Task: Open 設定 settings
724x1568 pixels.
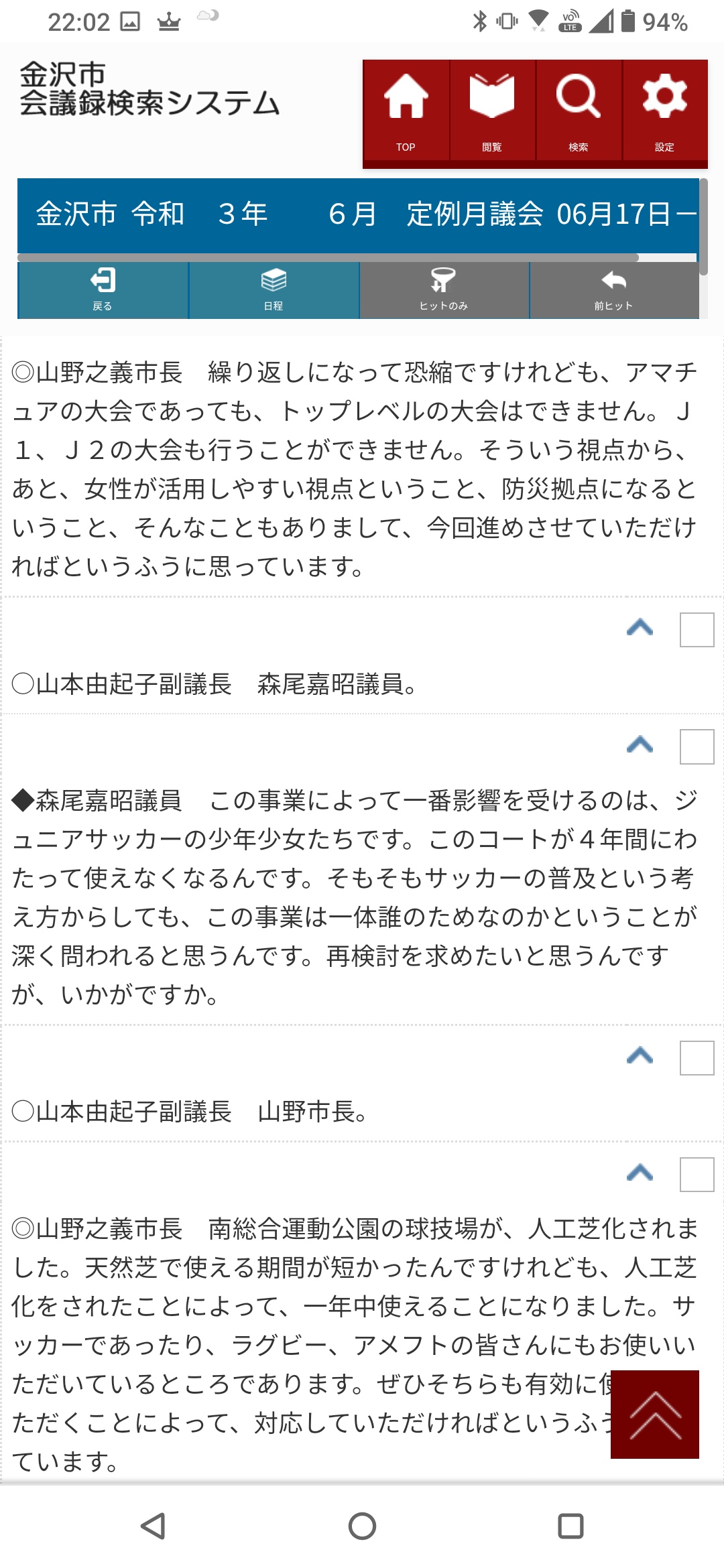Action: 665,111
